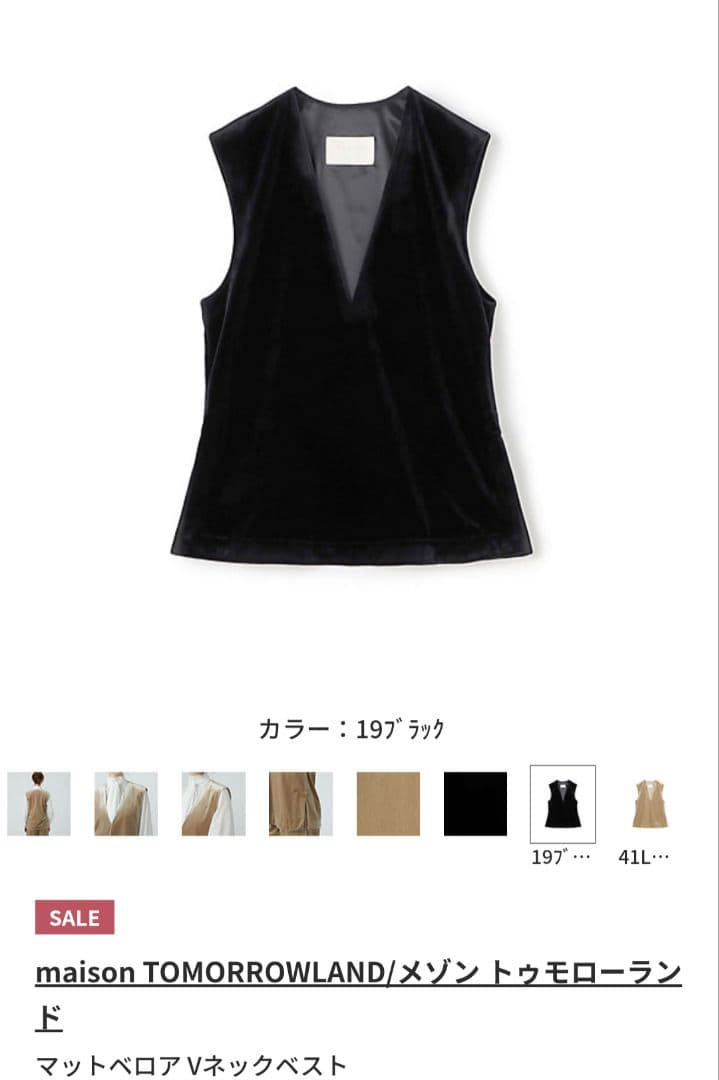Image resolution: width=719 pixels, height=1080 pixels.
Task: Select the black vest thumbnail labeled 19
Action: [x=562, y=804]
